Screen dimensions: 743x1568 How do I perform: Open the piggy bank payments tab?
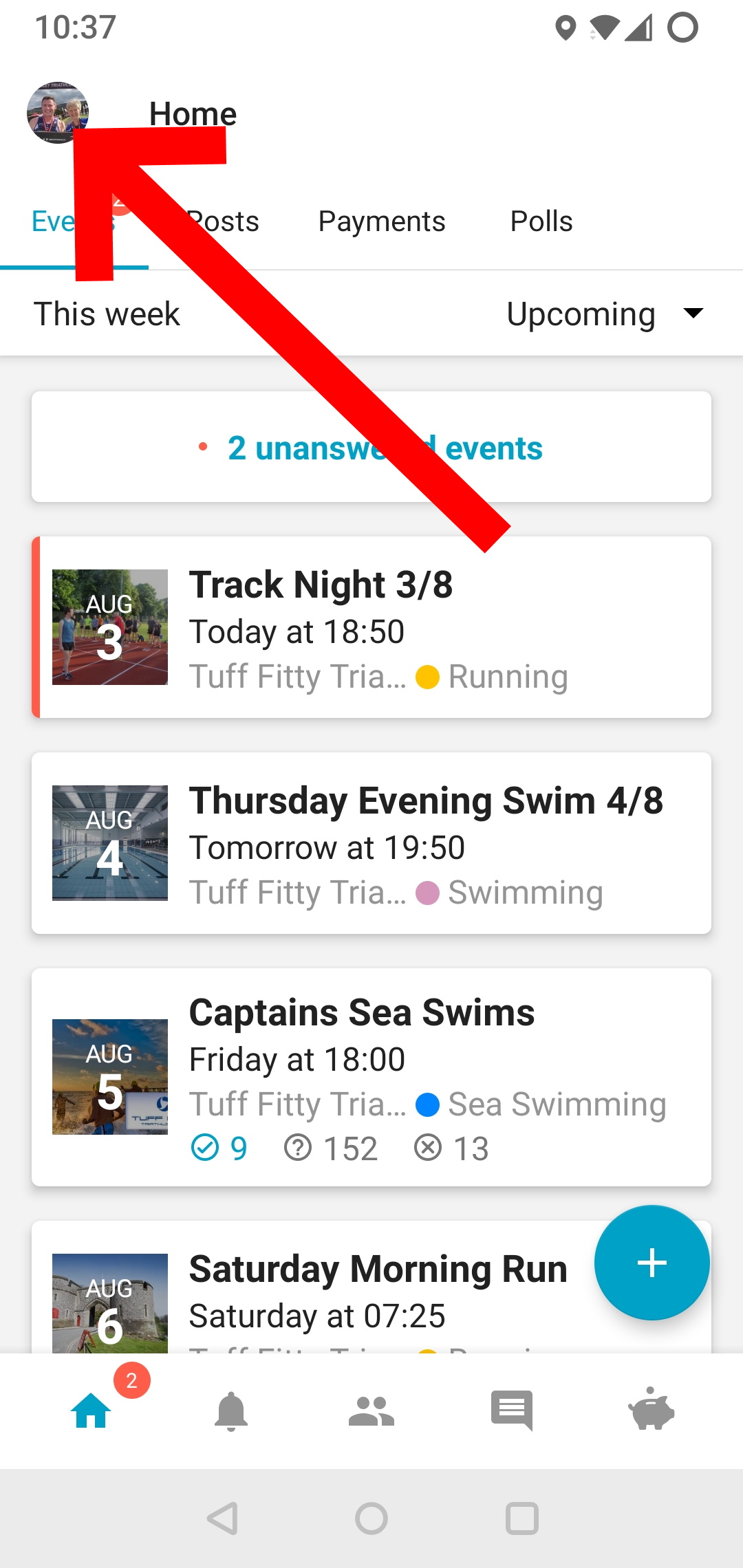[x=652, y=1410]
